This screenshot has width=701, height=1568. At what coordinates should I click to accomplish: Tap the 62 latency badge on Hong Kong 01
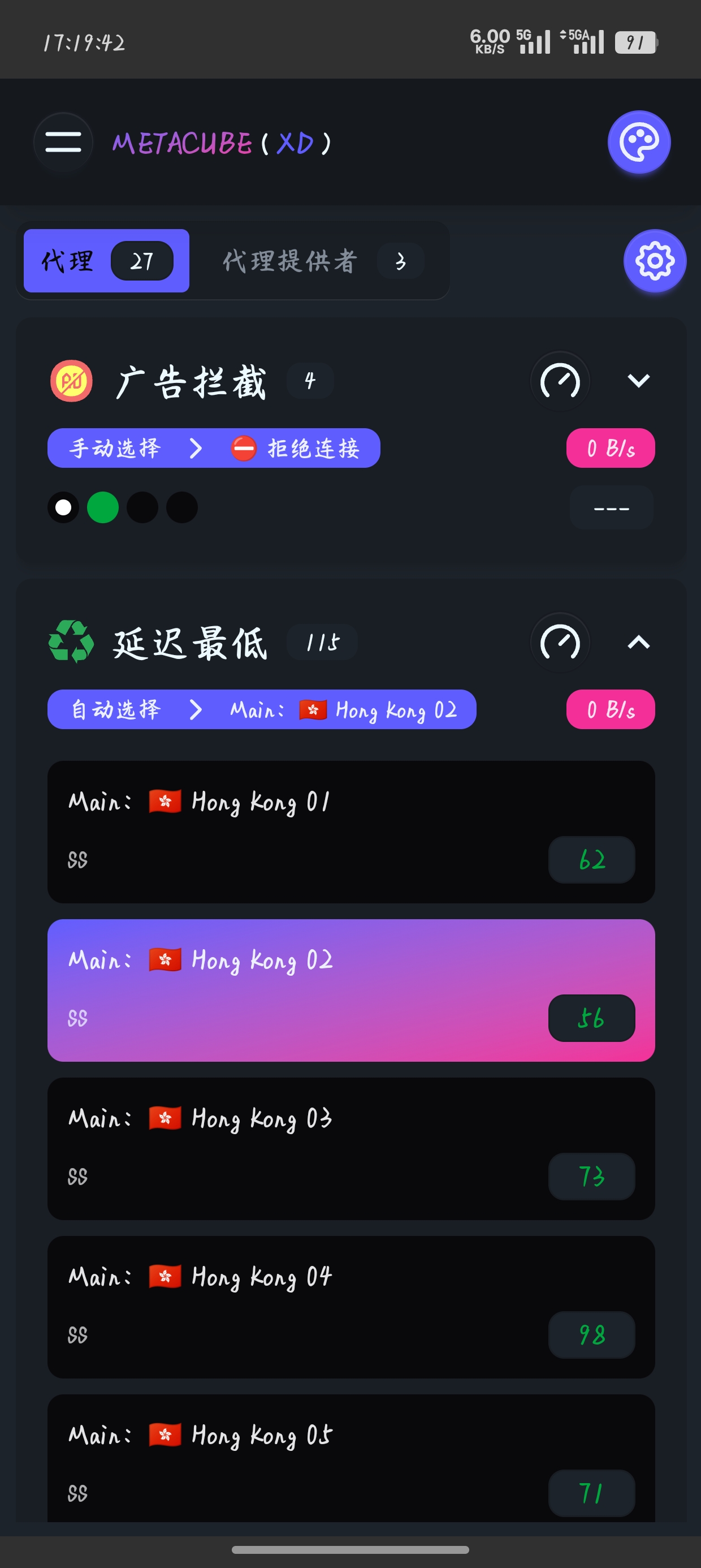(x=591, y=859)
